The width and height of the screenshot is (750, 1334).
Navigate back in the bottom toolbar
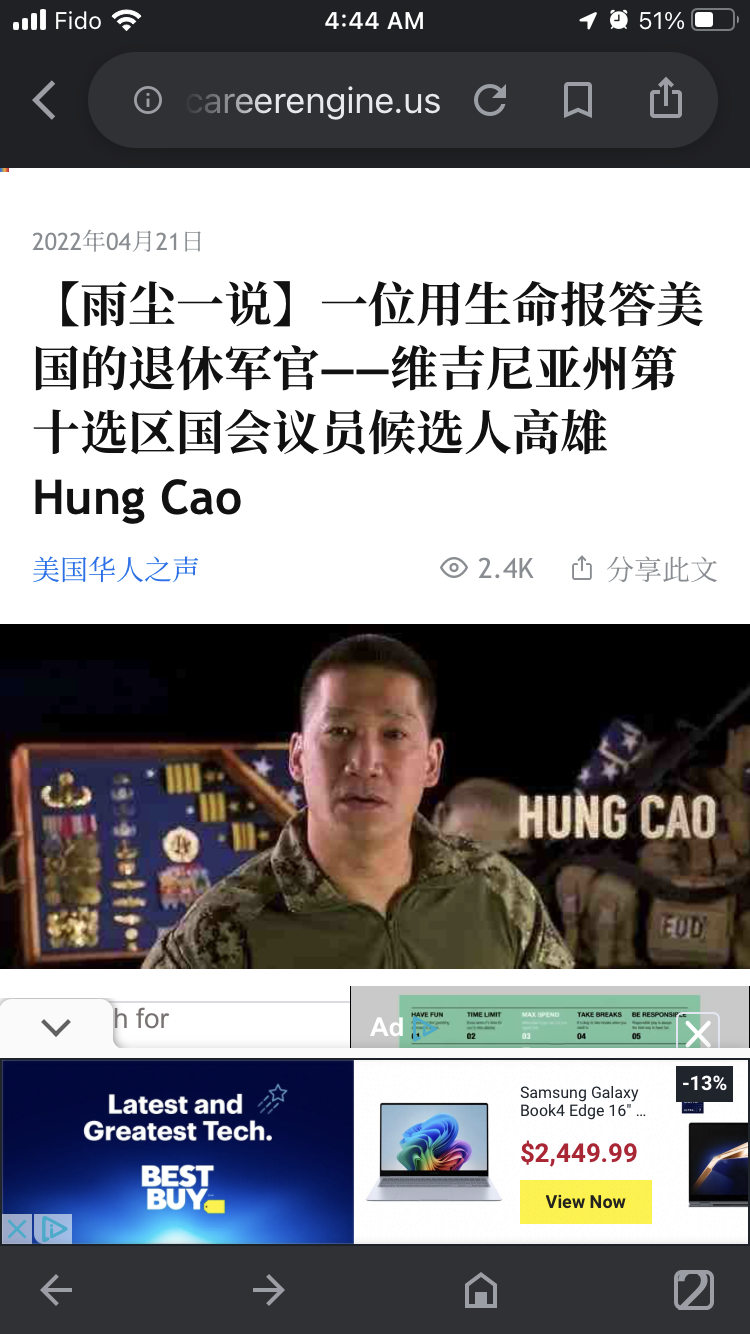(x=56, y=1291)
